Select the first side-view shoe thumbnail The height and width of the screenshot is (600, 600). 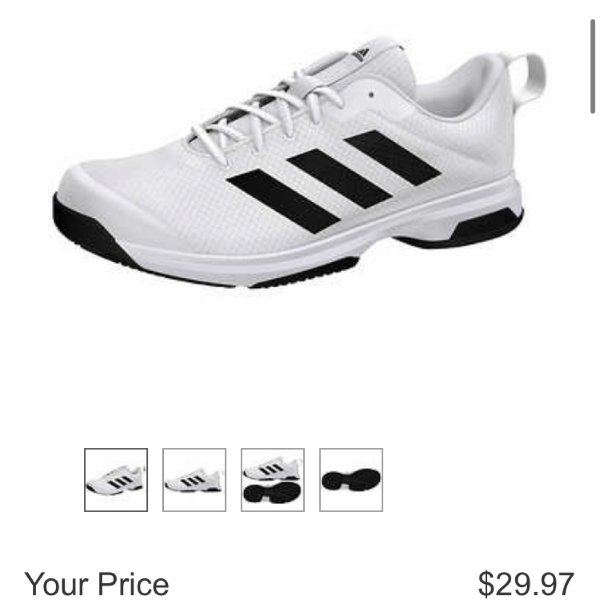click(116, 480)
